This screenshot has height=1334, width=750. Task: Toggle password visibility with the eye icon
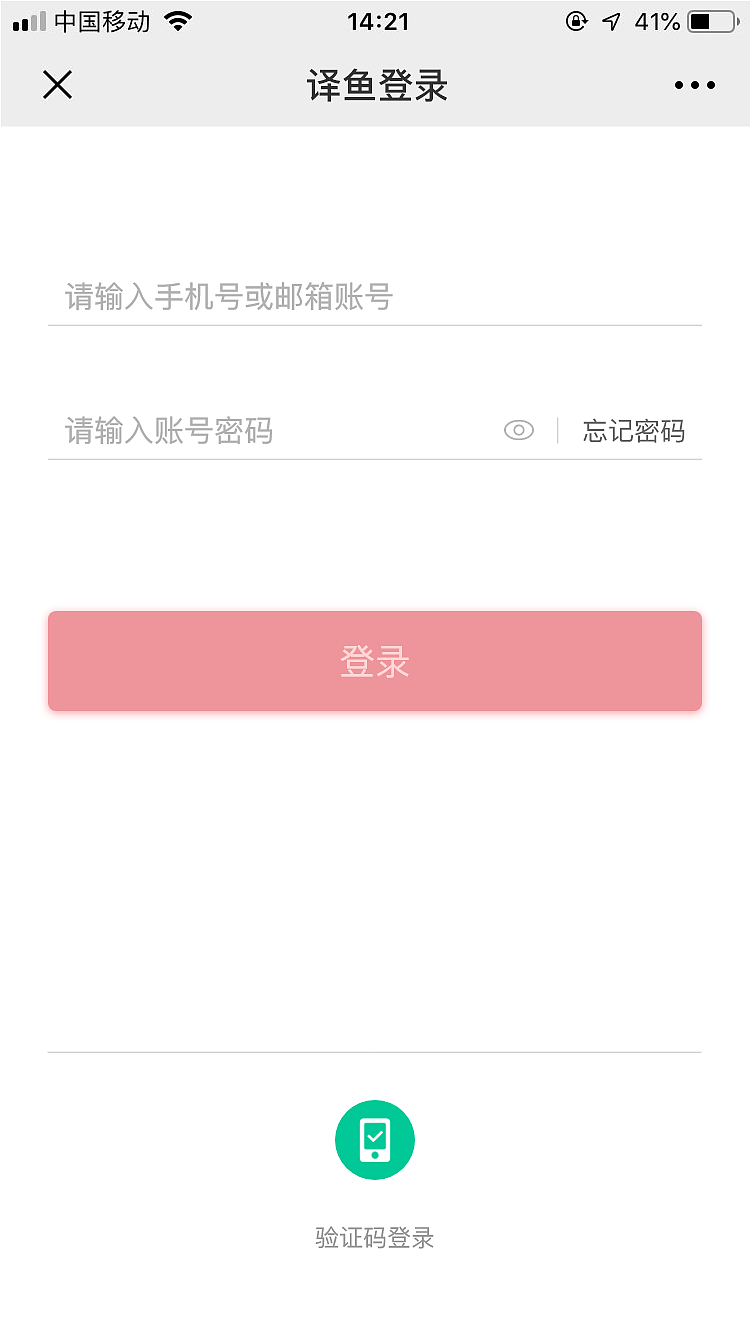[518, 429]
